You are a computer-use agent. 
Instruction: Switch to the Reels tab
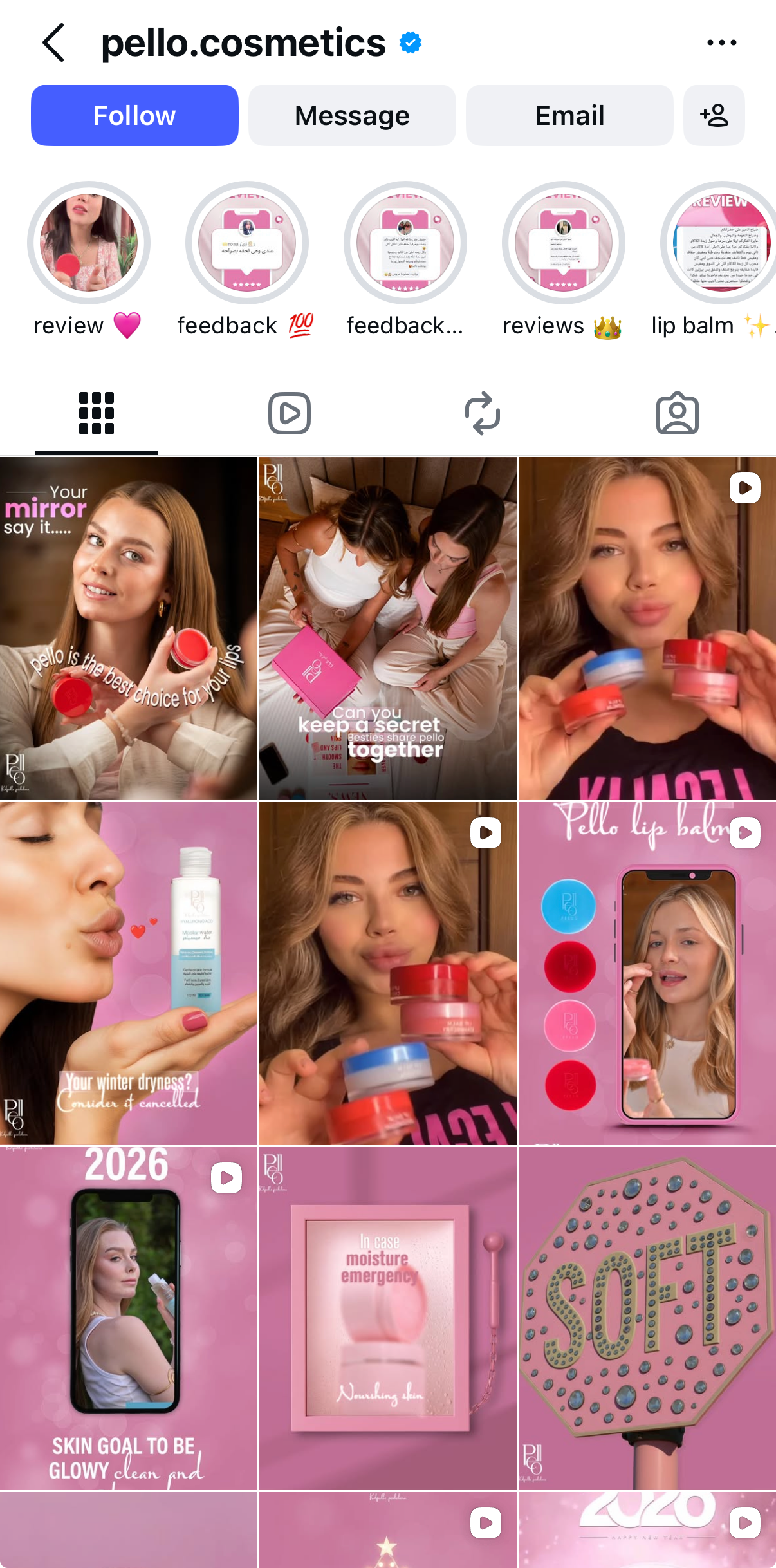[x=290, y=413]
